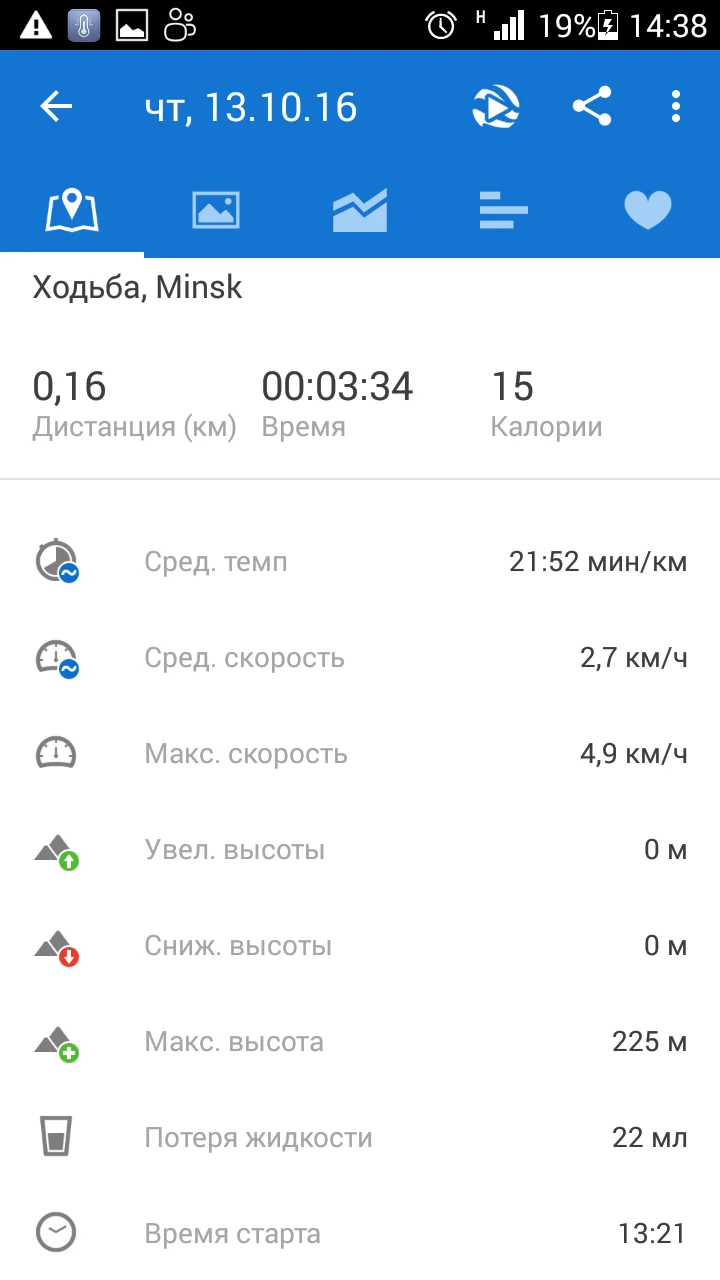Play the workout replay video
This screenshot has height=1280, width=720.
[x=496, y=107]
